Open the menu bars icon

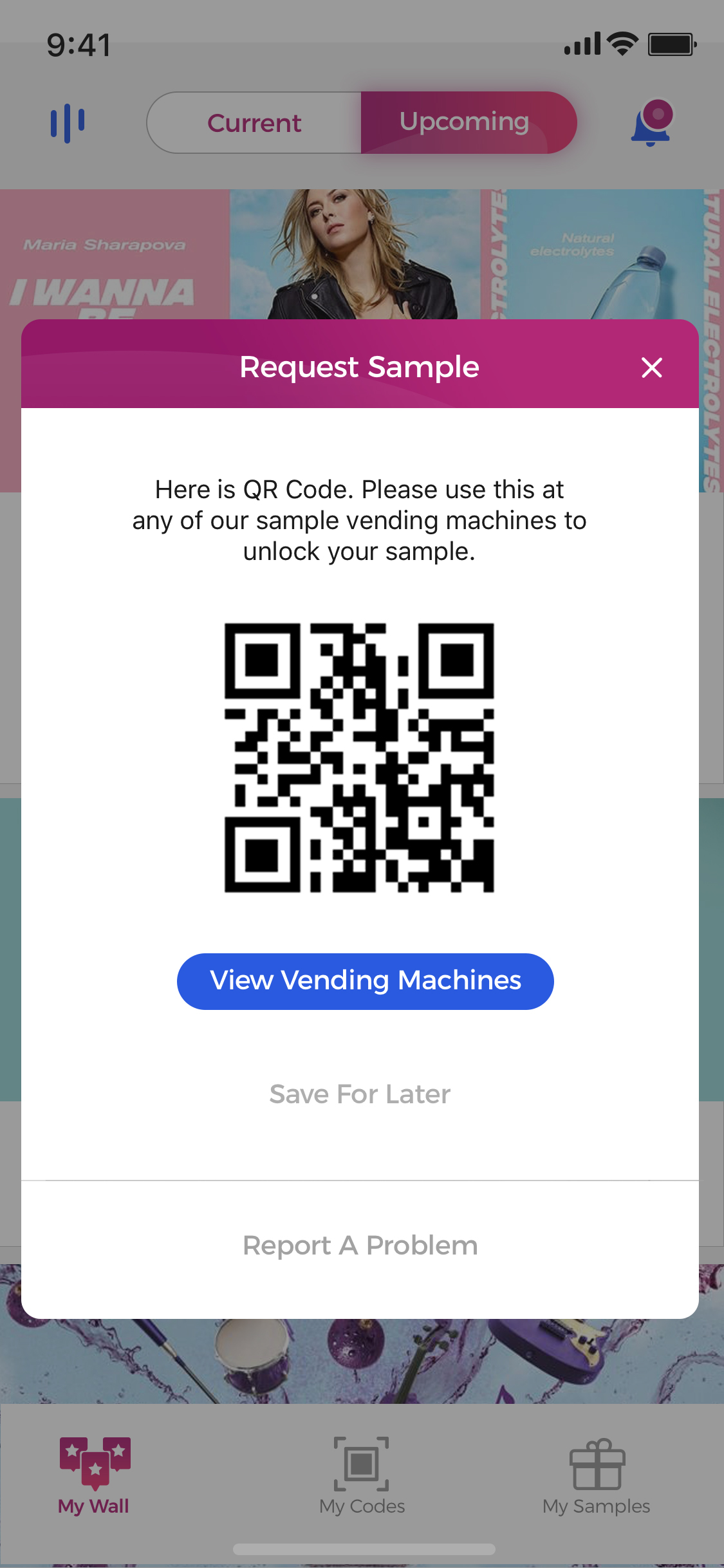(68, 123)
